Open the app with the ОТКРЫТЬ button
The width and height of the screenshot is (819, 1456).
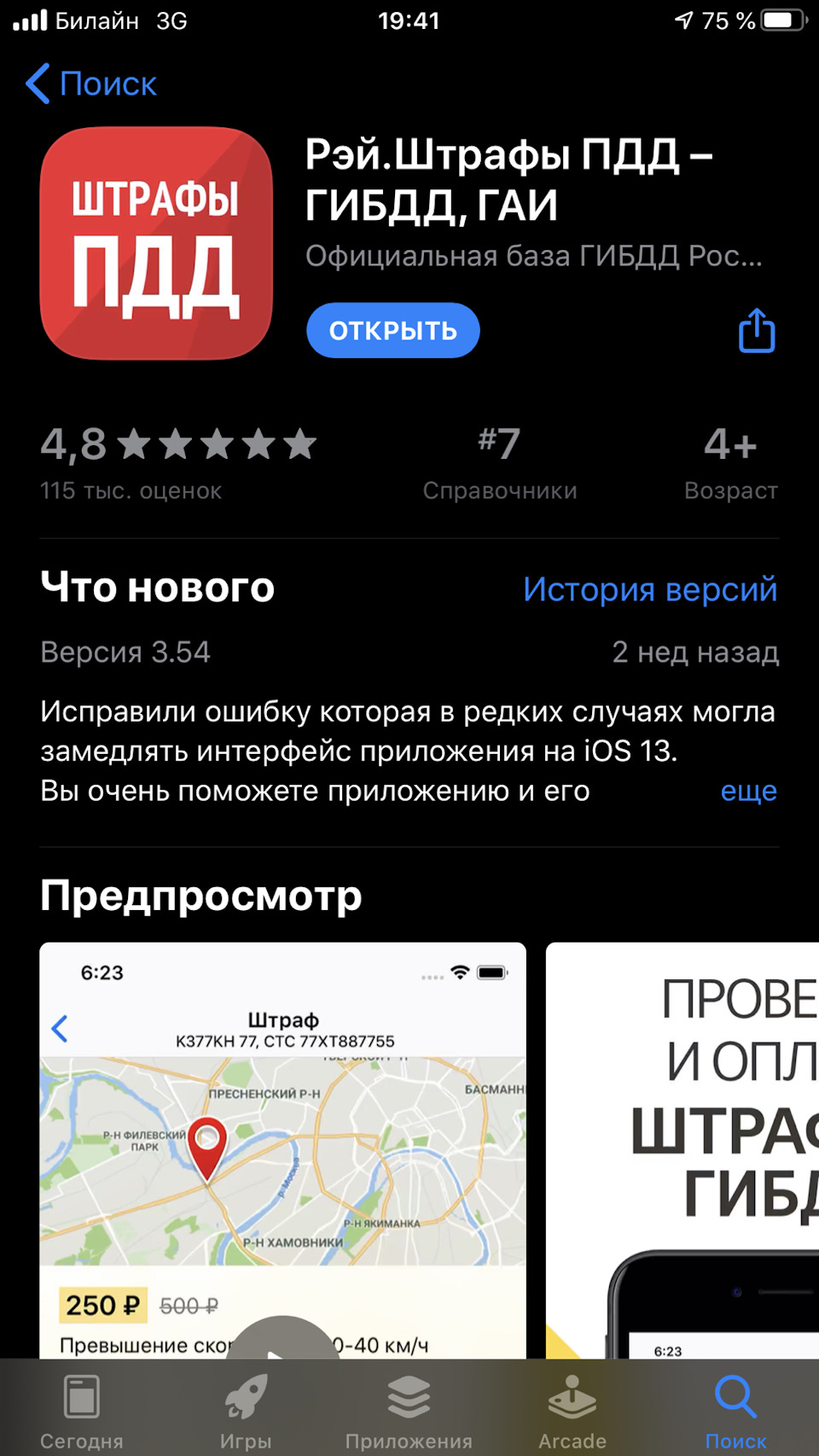click(x=392, y=330)
